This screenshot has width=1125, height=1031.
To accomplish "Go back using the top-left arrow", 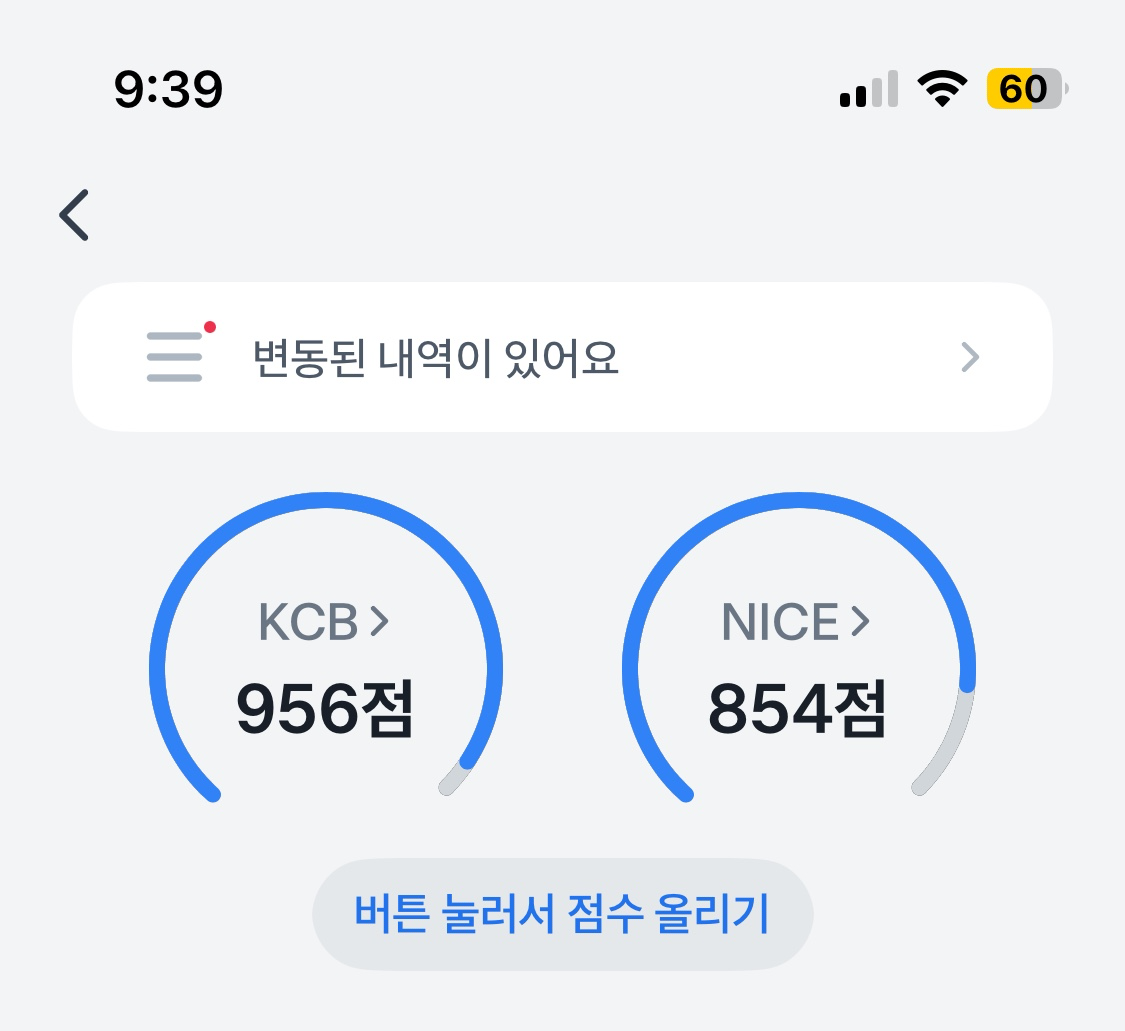I will click(x=74, y=215).
